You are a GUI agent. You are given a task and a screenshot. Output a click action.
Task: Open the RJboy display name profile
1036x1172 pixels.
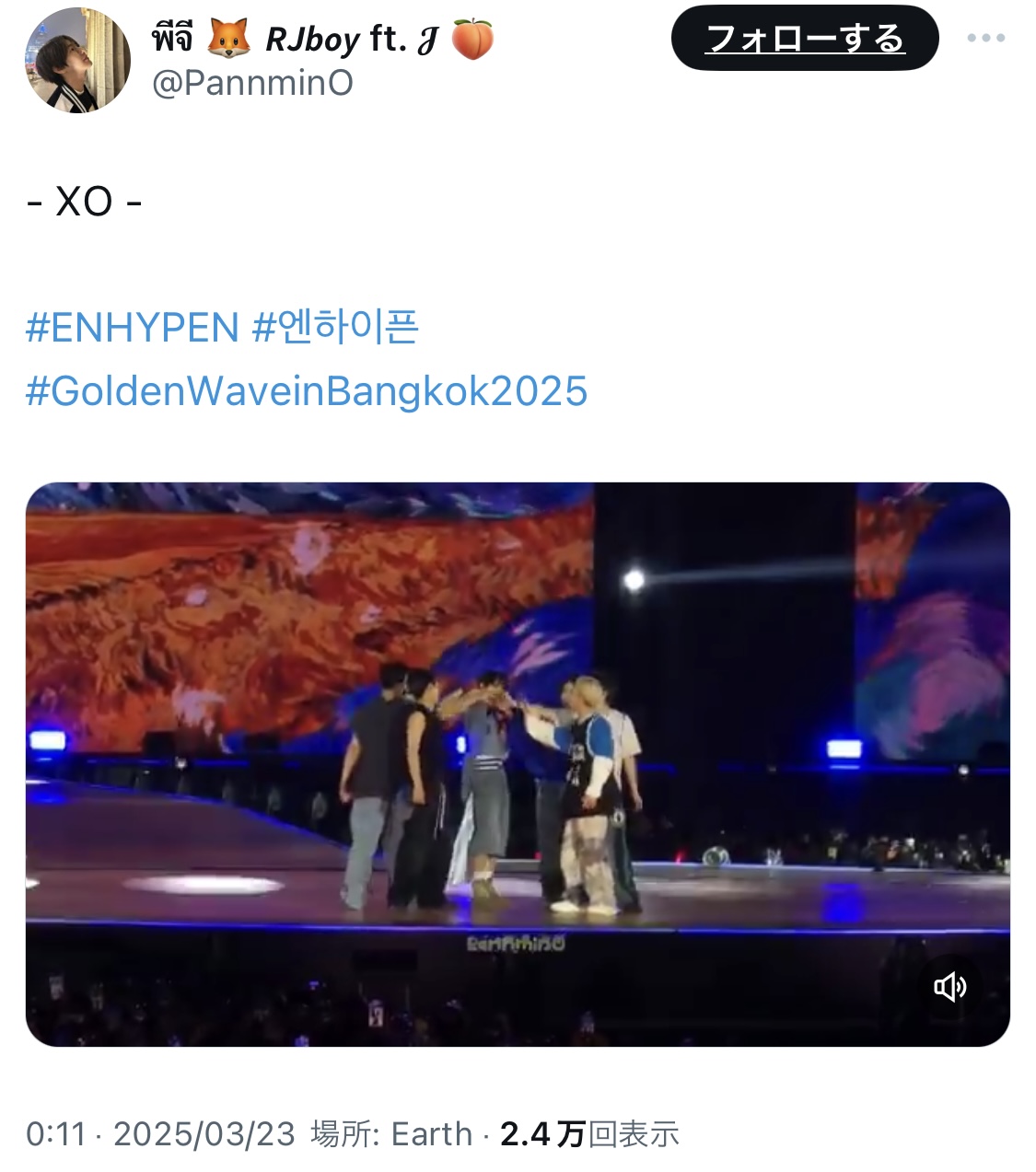click(322, 40)
